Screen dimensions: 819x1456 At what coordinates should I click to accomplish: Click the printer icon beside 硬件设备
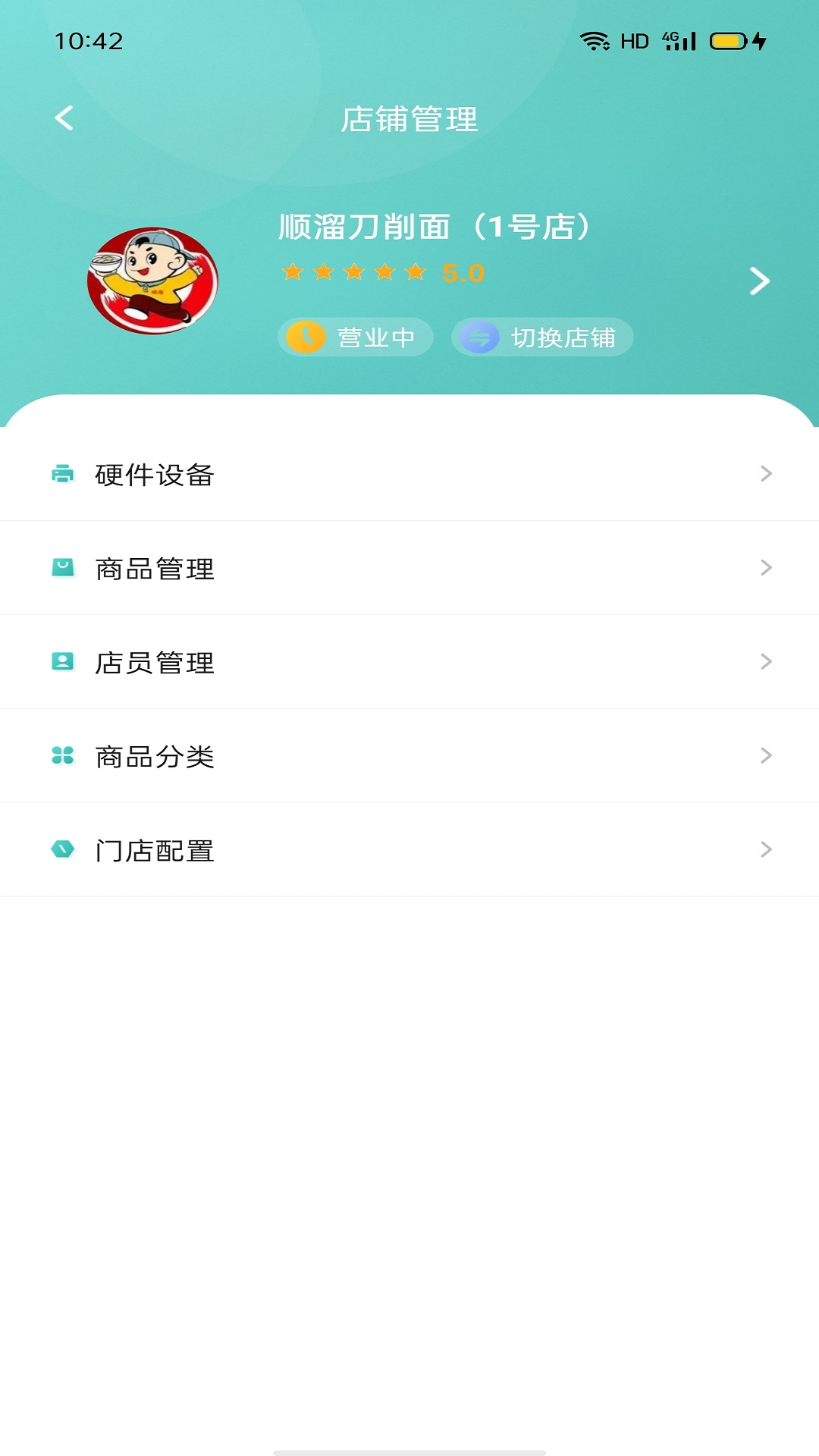click(x=62, y=473)
